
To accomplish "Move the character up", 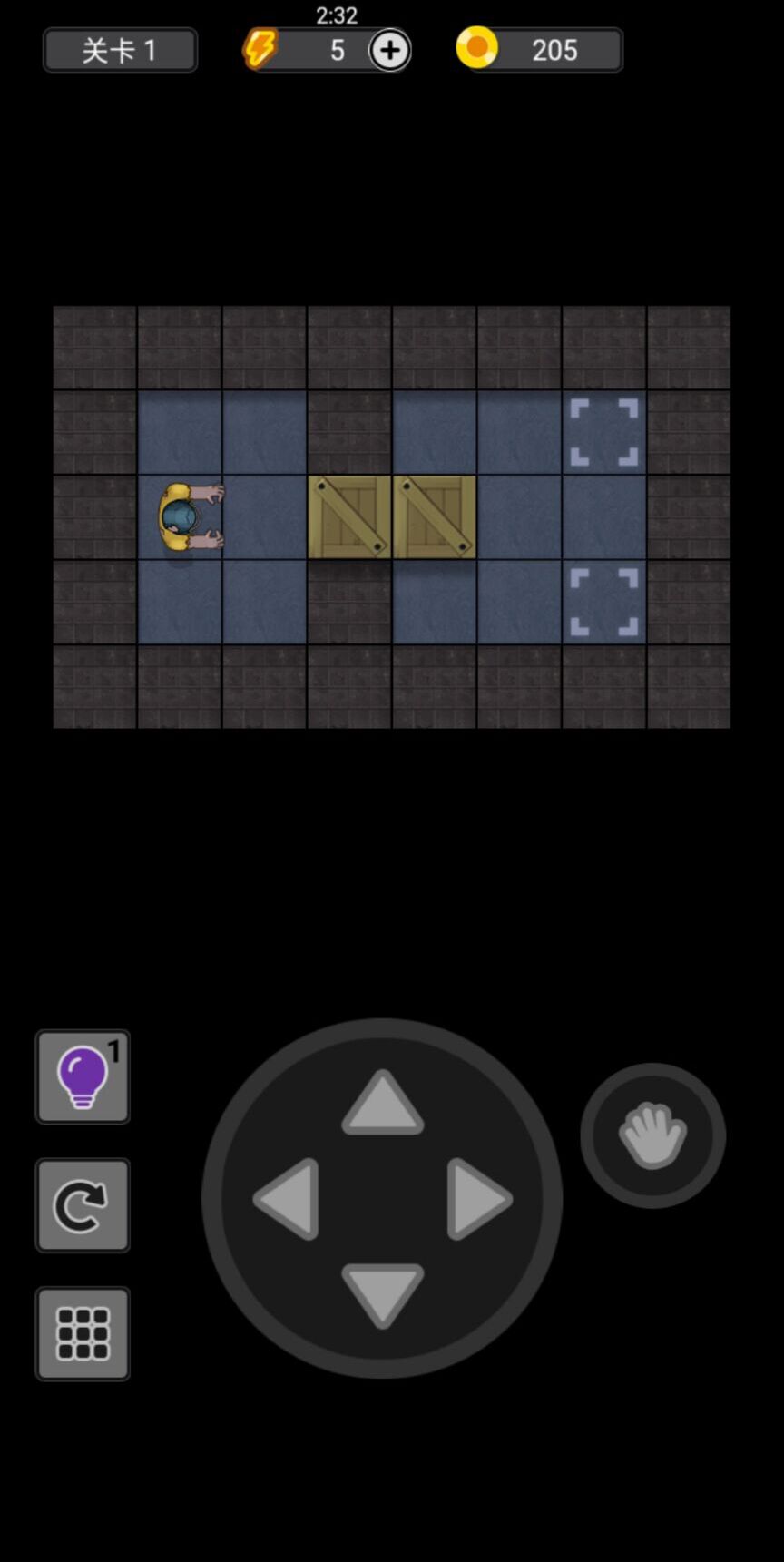I will (382, 1104).
